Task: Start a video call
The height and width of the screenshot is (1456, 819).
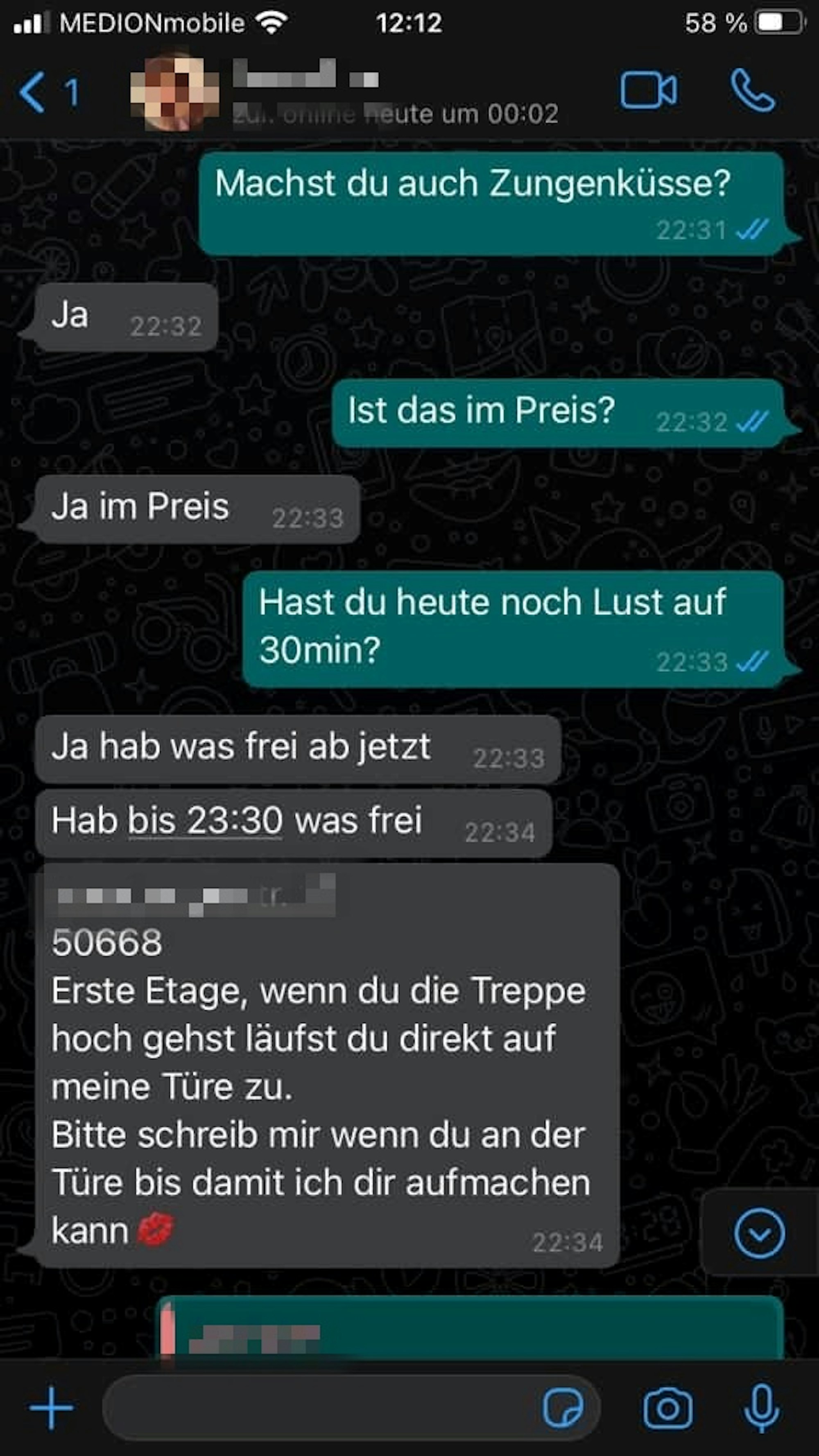Action: pos(648,90)
